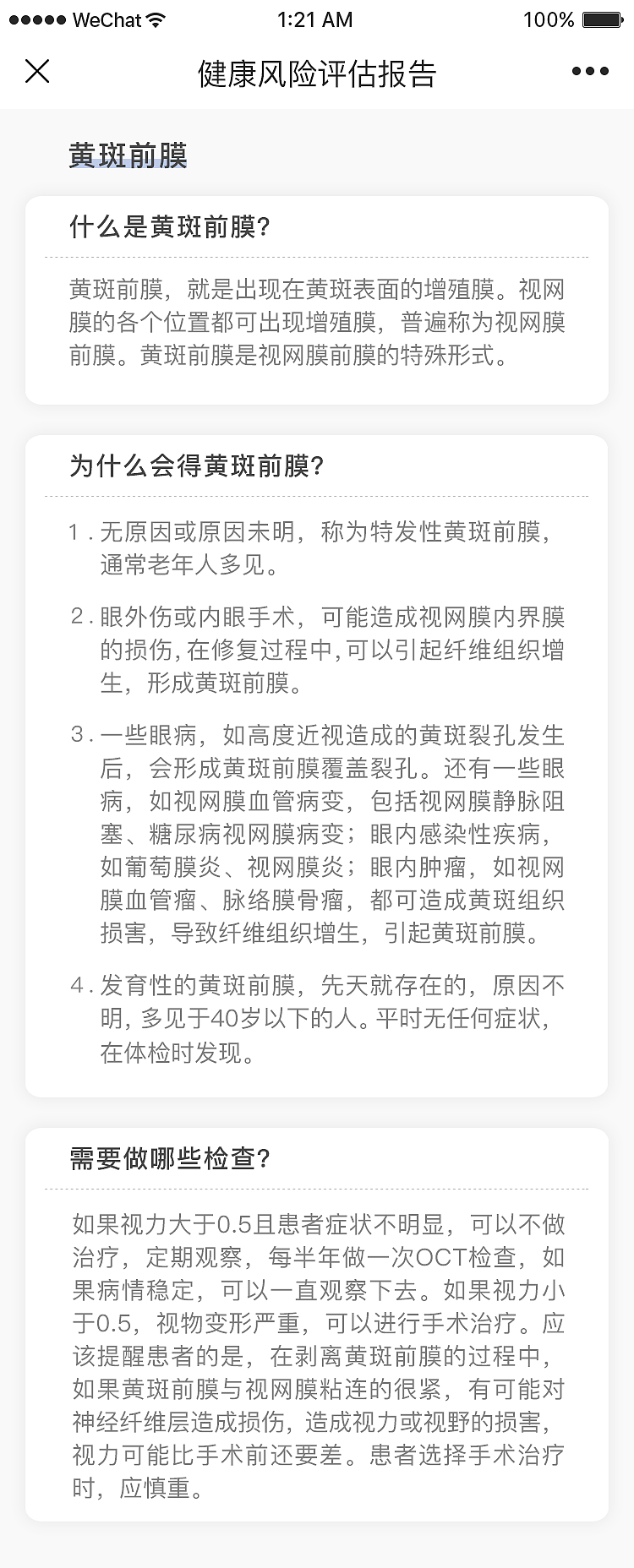634x1568 pixels.
Task: Select the 健康风险评估报告 title bar
Action: [317, 73]
